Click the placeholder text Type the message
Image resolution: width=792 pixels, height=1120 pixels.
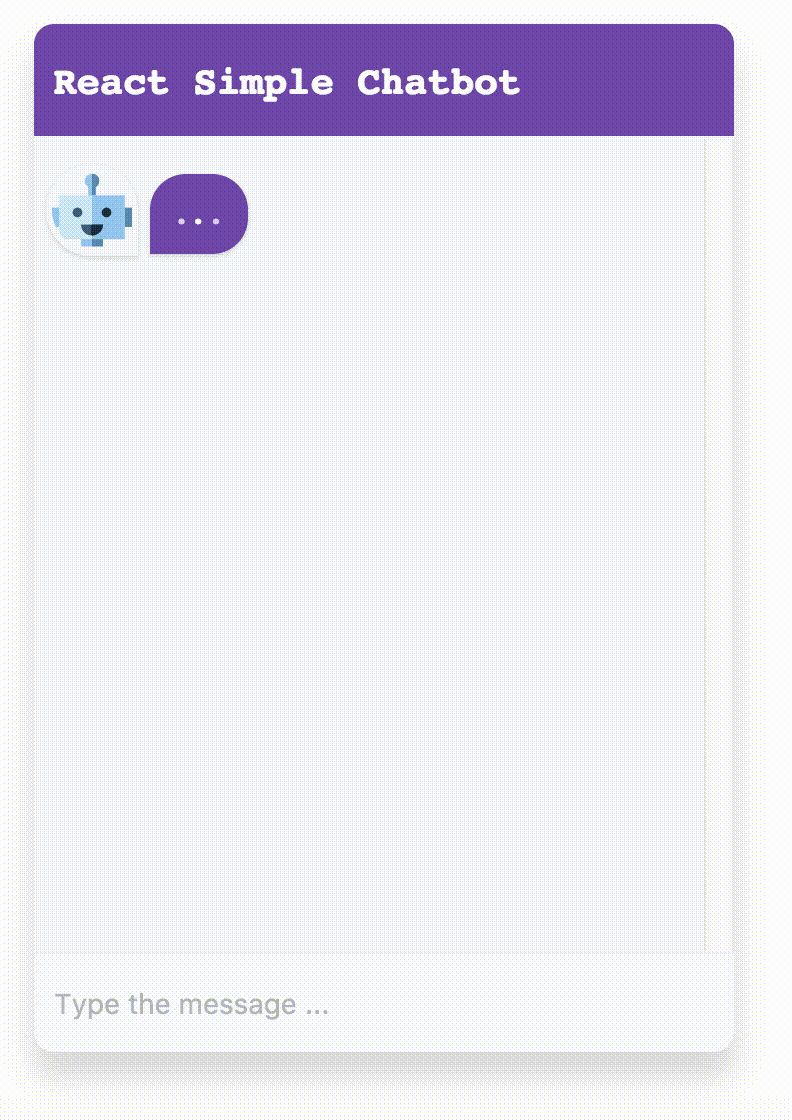coord(190,1003)
